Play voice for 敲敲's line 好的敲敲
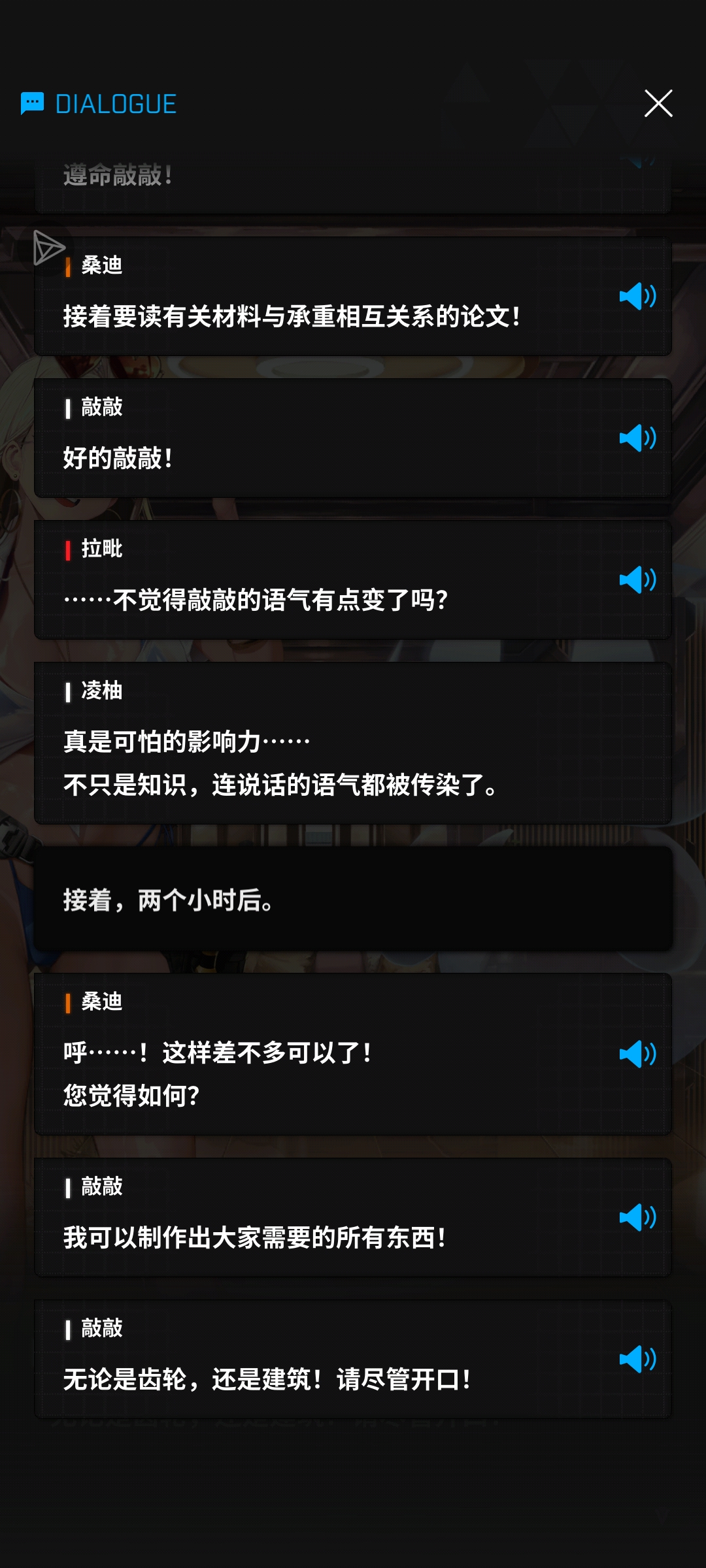 point(637,438)
